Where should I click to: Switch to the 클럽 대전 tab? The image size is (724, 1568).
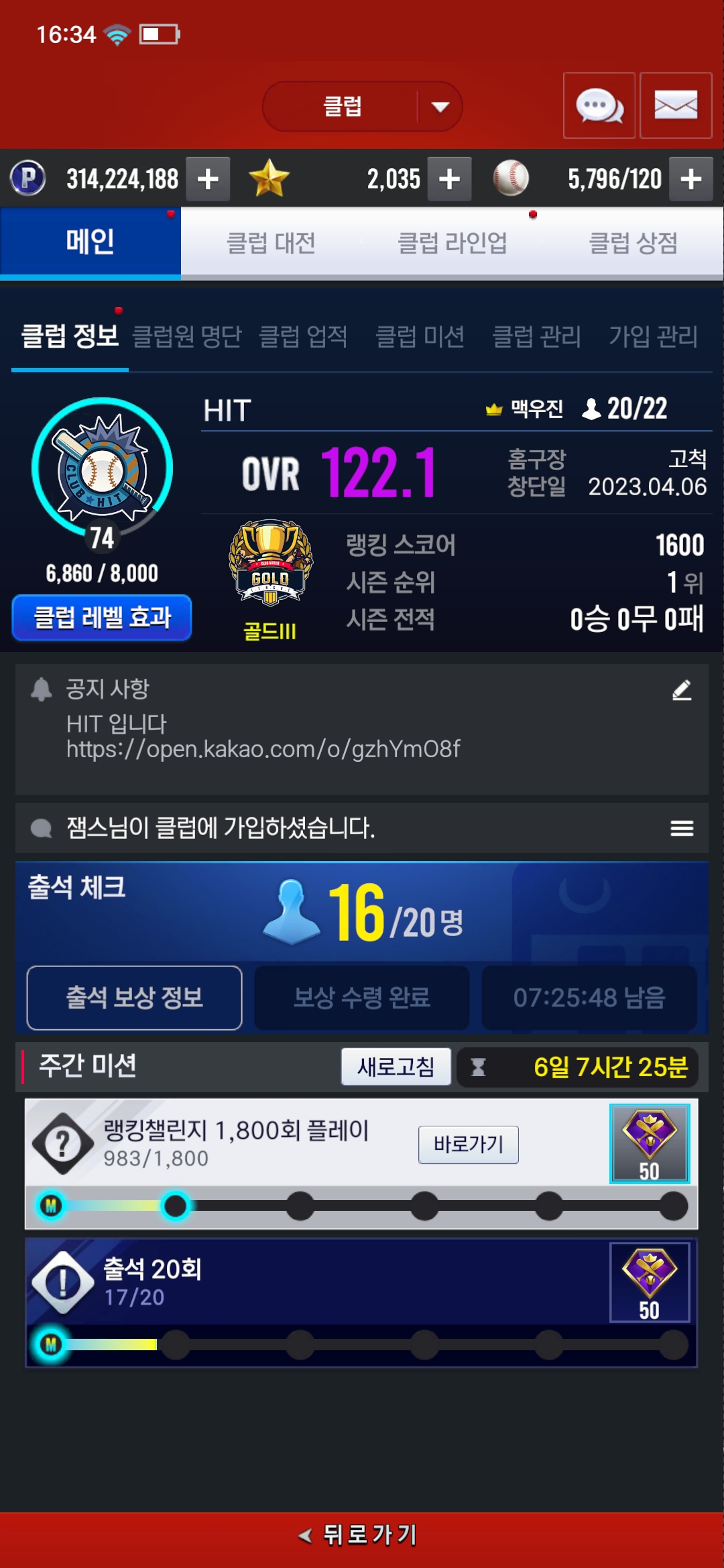[271, 243]
